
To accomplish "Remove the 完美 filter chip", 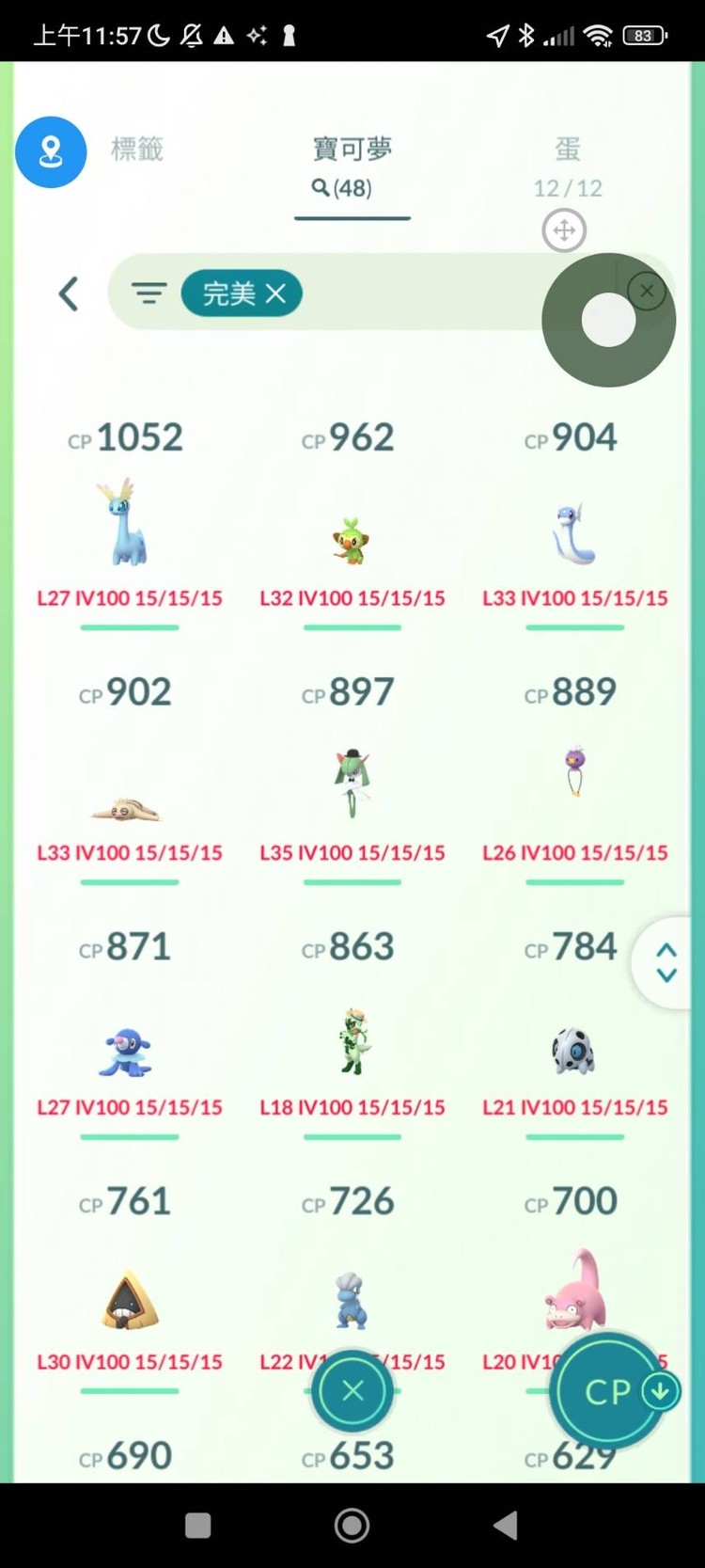I will coord(275,293).
